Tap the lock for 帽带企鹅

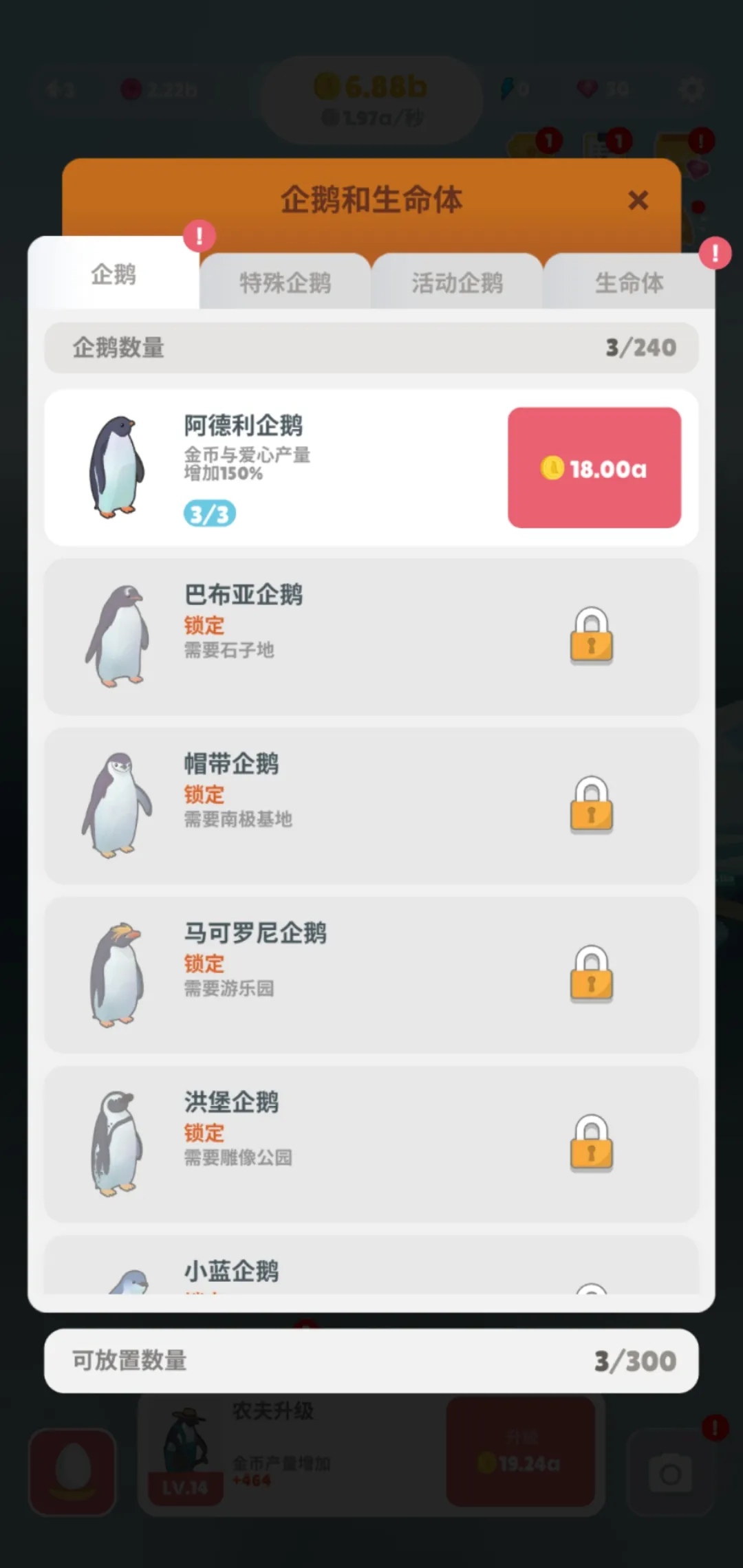pyautogui.click(x=591, y=805)
